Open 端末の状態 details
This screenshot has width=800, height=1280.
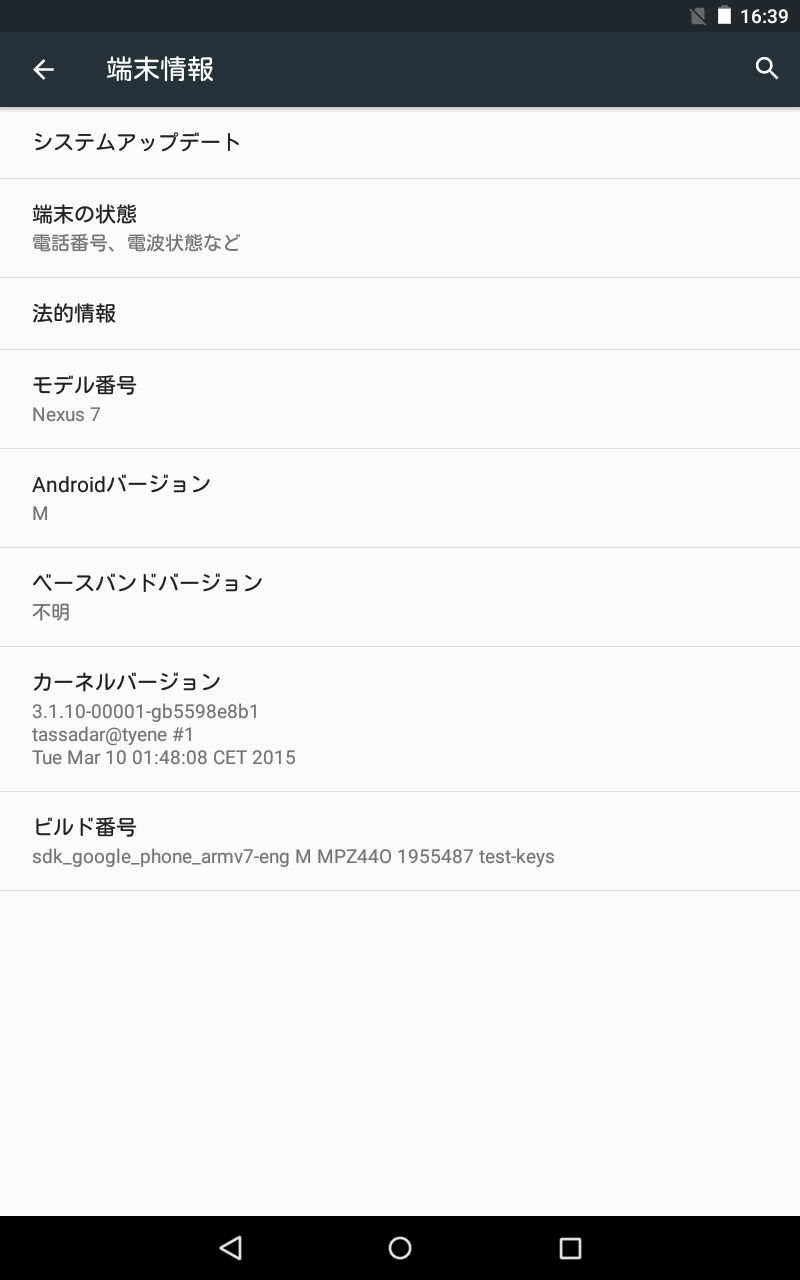pyautogui.click(x=400, y=228)
